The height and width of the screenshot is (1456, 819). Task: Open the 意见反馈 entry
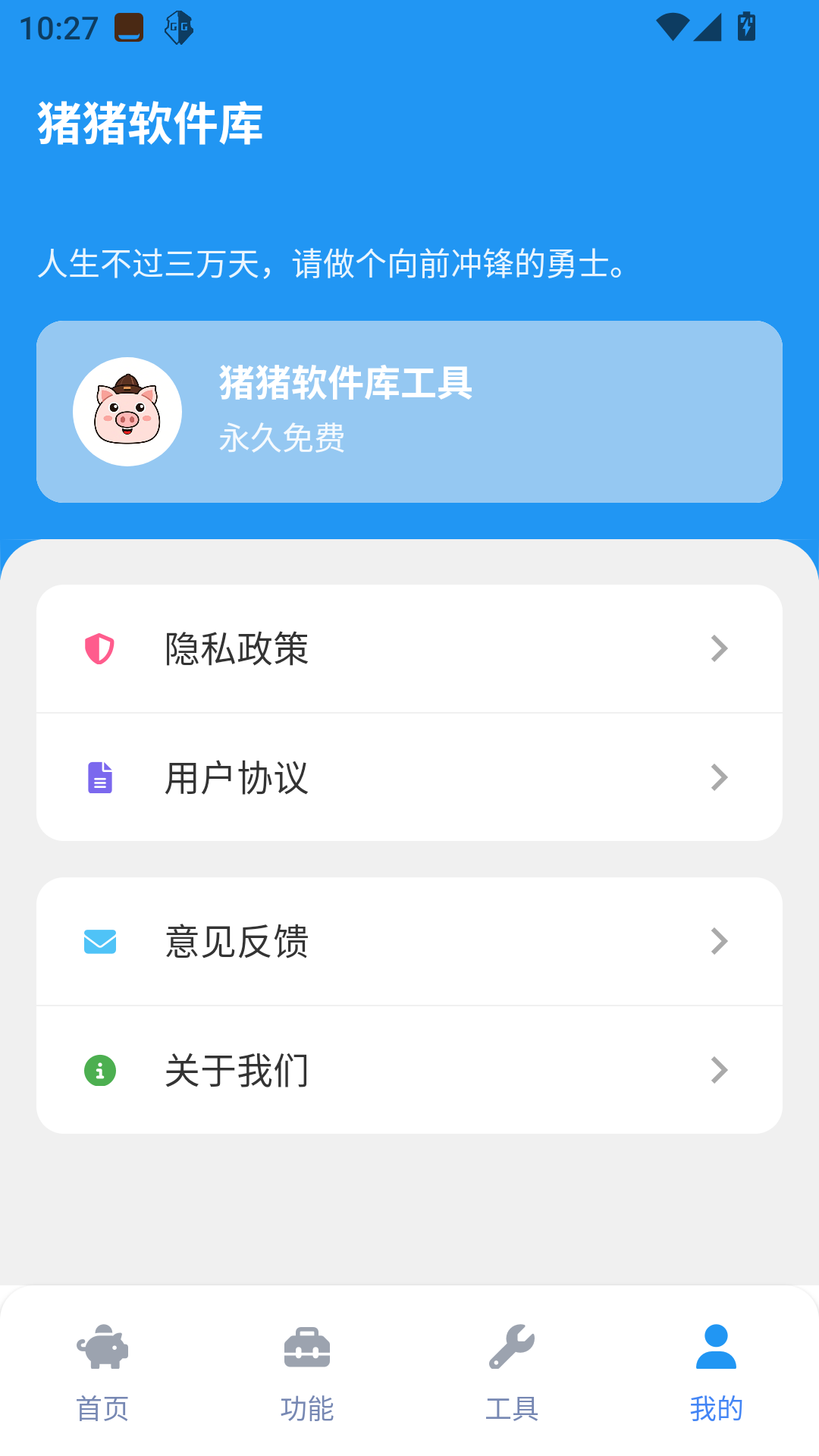[x=409, y=941]
